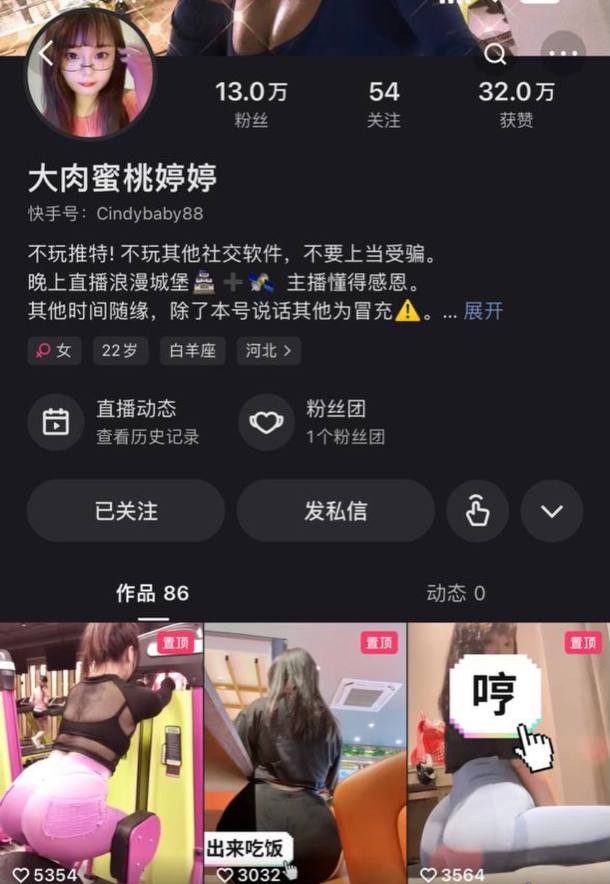
Task: Tap the pointing hand poke button
Action: [477, 511]
